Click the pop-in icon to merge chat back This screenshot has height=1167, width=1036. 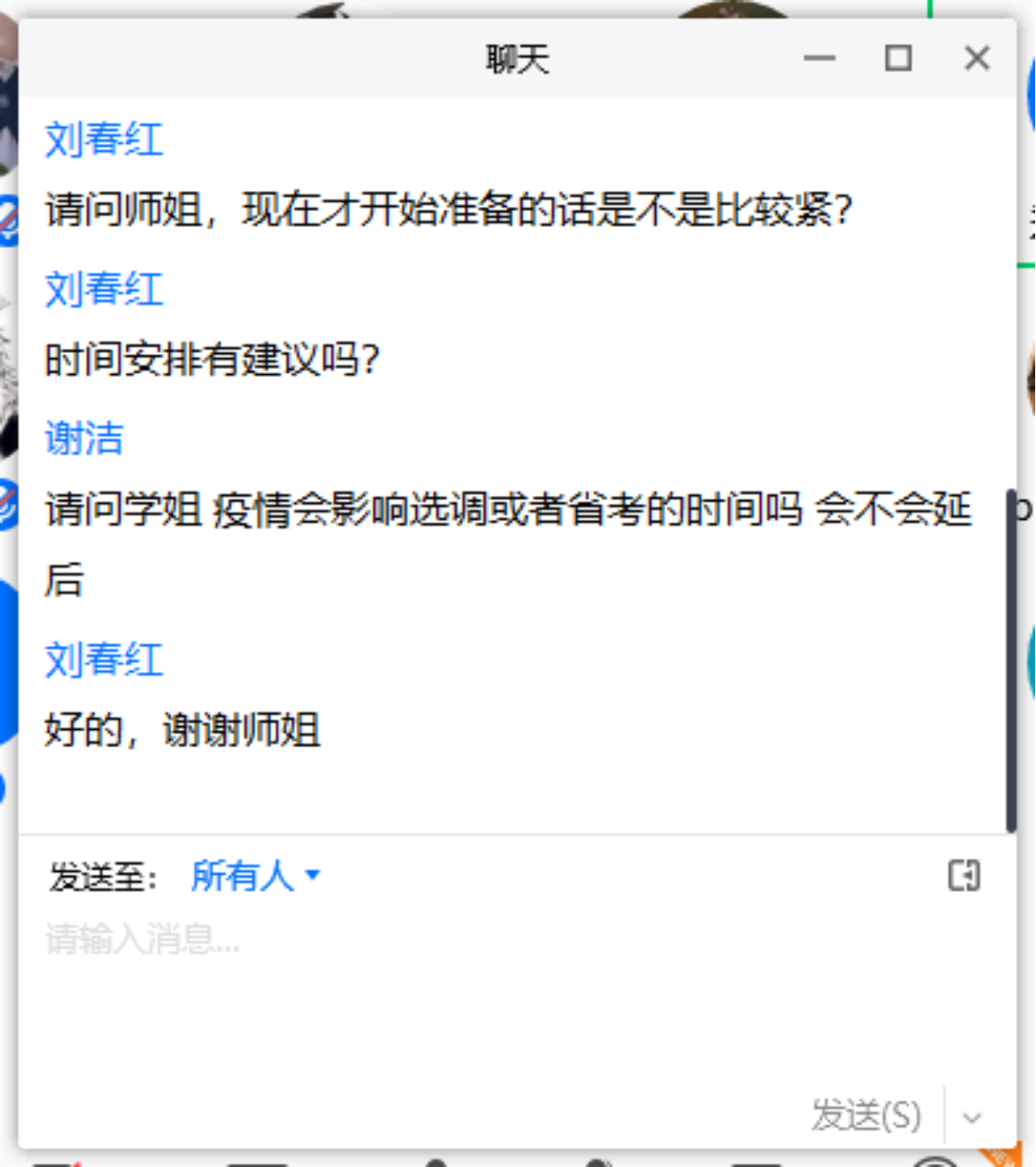click(965, 874)
